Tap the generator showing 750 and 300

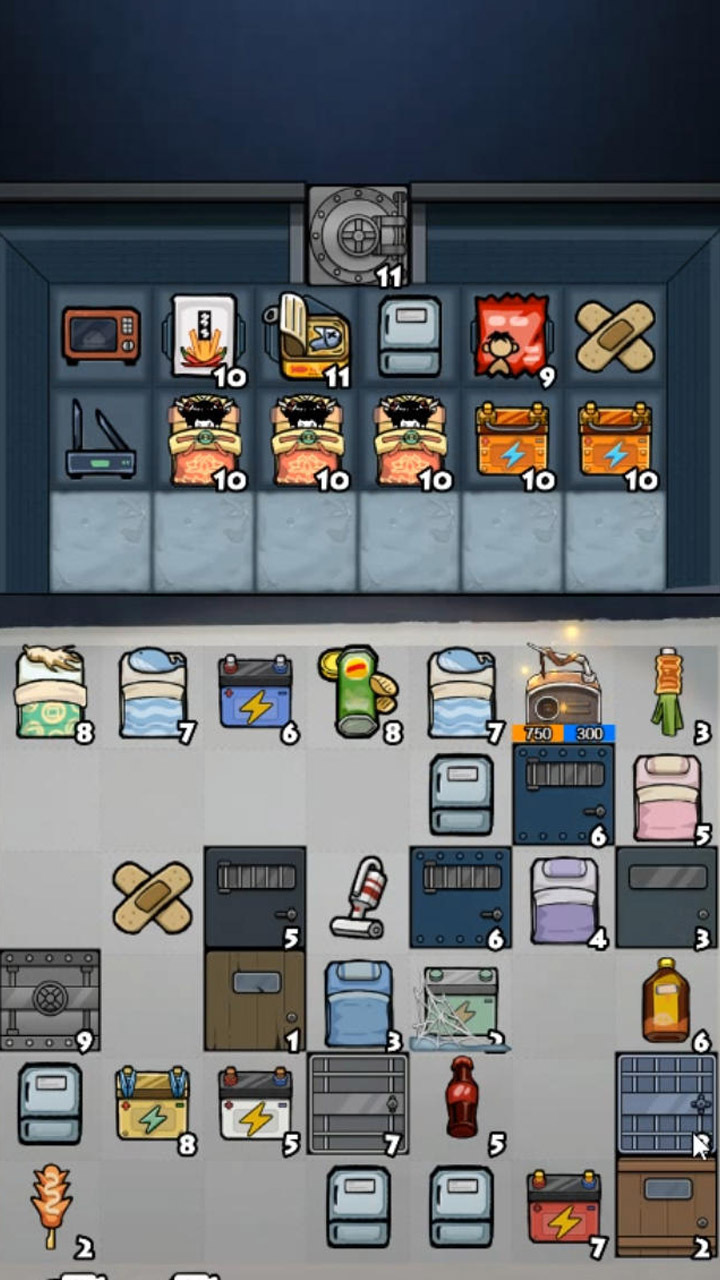click(563, 690)
